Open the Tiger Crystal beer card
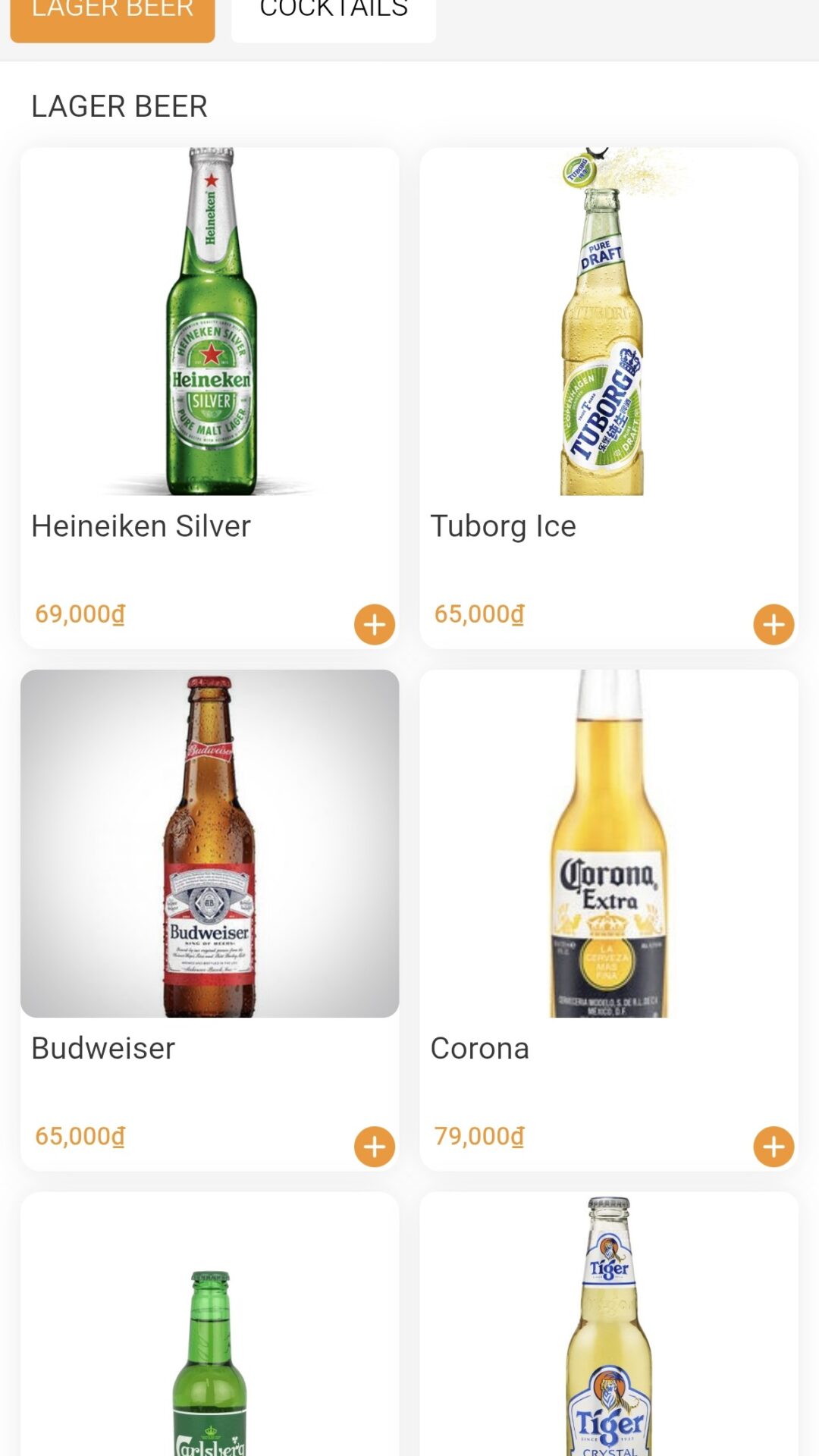Image resolution: width=819 pixels, height=1456 pixels. [x=608, y=1335]
